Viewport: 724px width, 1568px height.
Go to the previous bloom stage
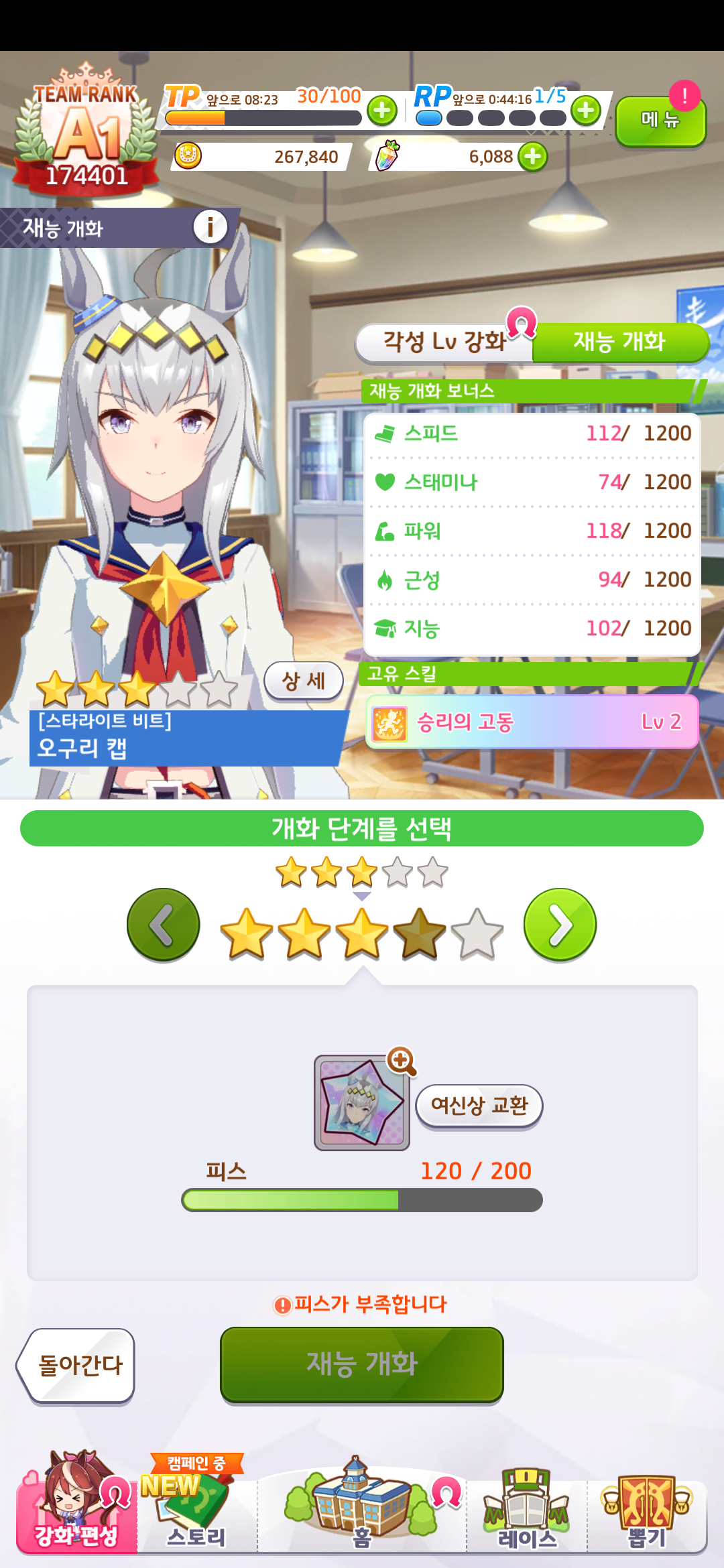164,925
